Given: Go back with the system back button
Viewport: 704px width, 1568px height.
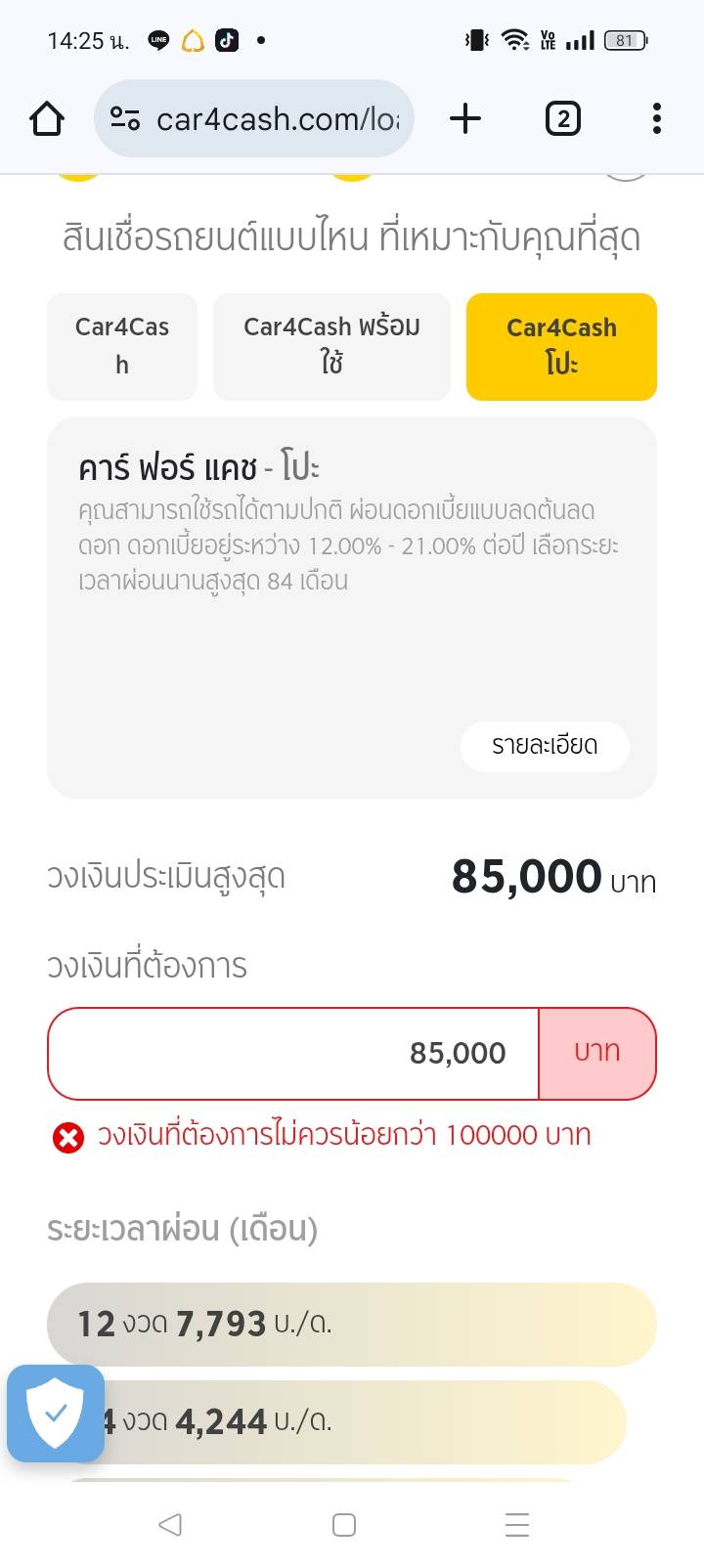Looking at the screenshot, I should coord(170,1524).
